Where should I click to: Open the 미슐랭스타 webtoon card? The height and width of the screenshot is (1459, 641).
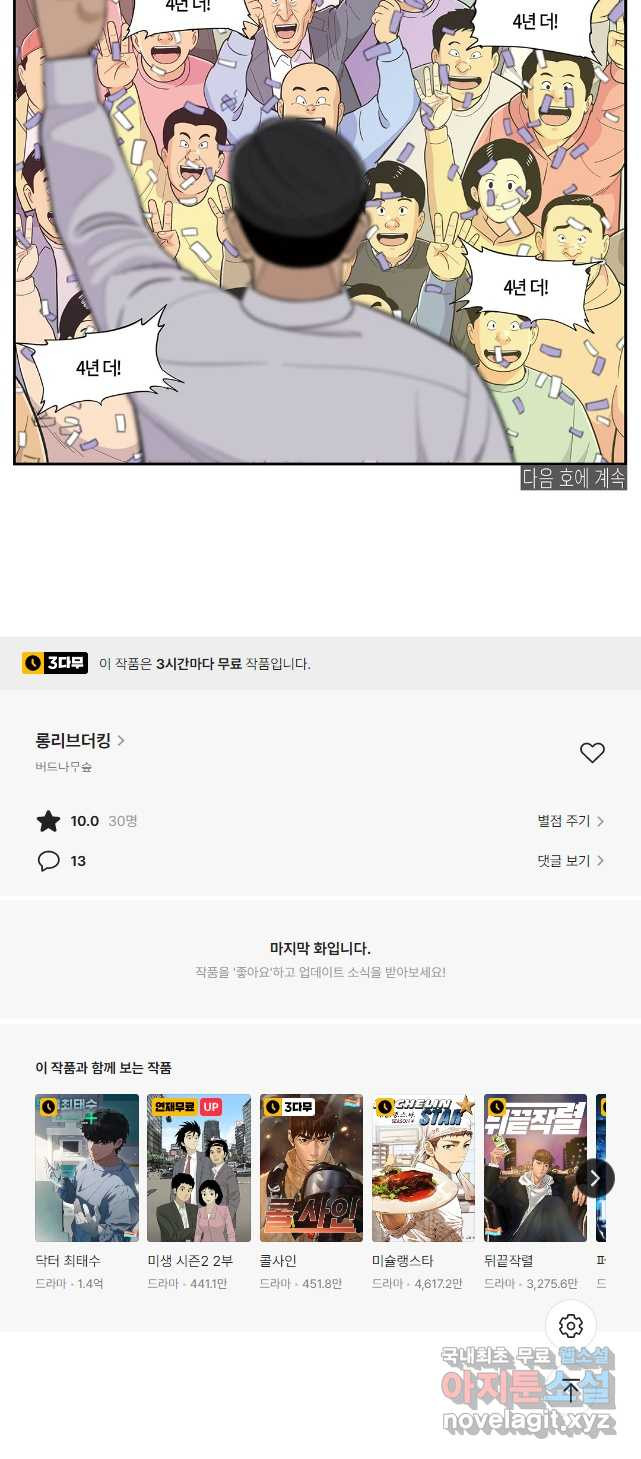(x=423, y=1191)
